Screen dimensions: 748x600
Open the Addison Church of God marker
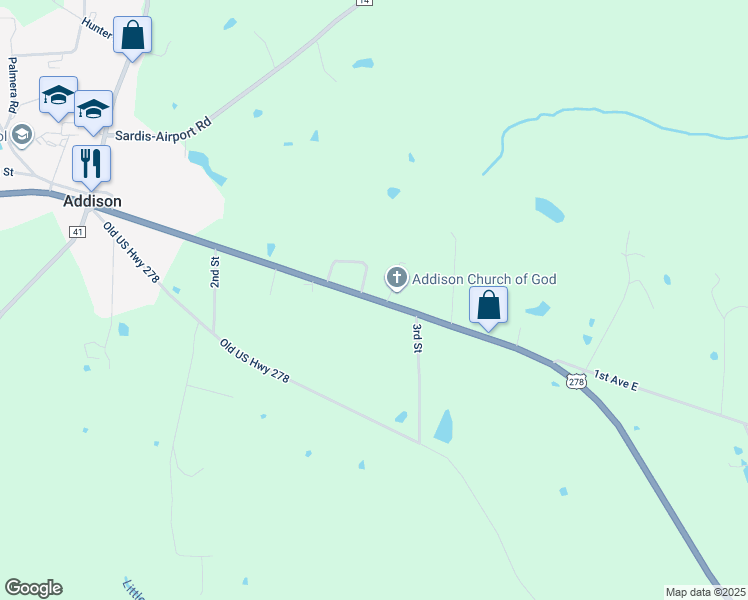pos(397,279)
